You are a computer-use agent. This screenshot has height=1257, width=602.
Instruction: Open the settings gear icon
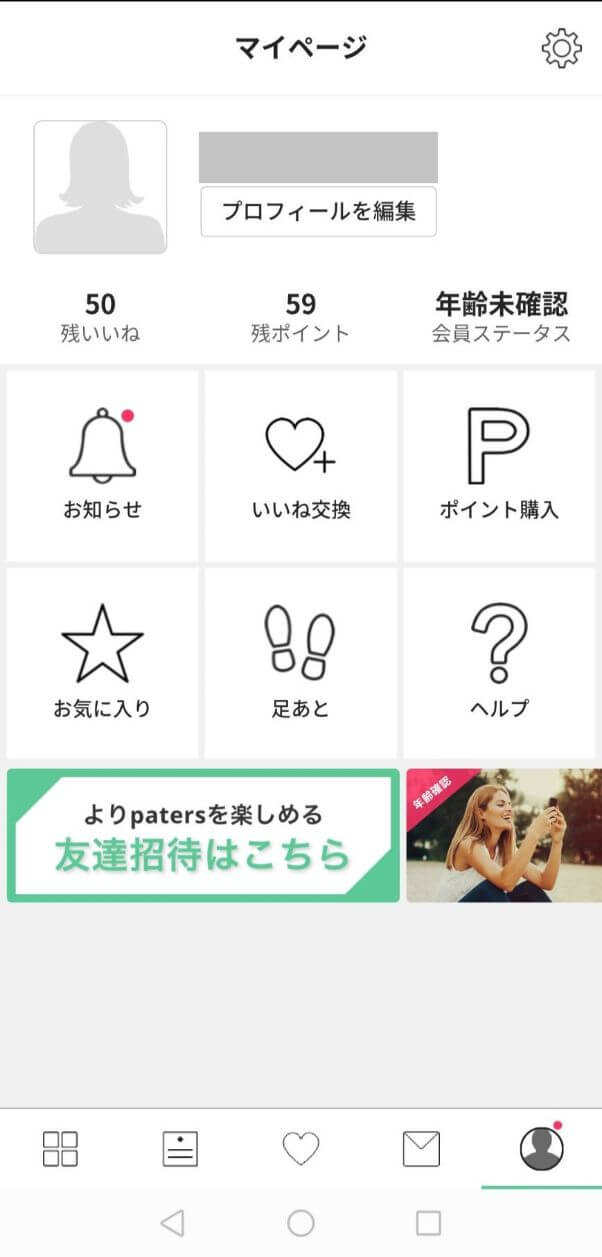click(x=561, y=48)
